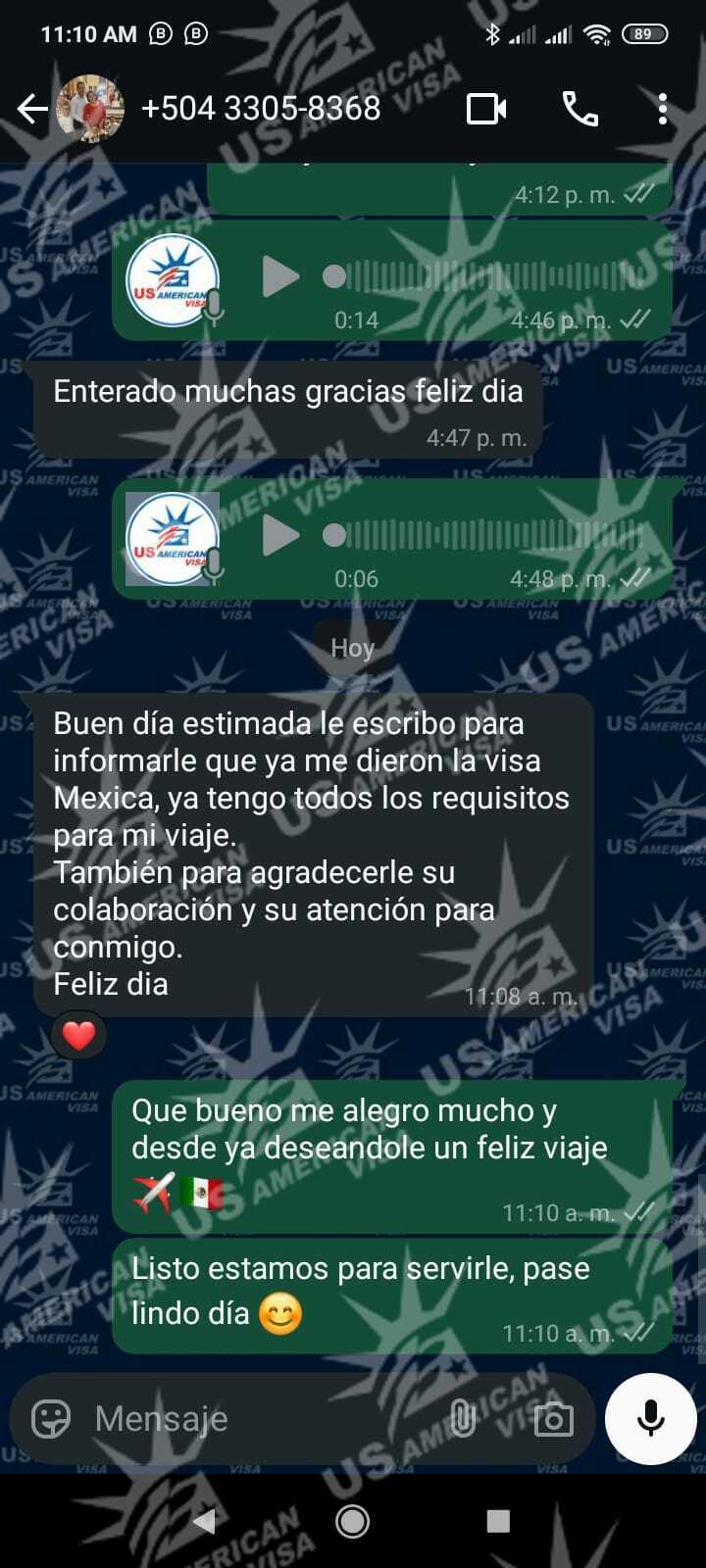706x1568 pixels.
Task: Go back to the chat list
Action: pos(32,109)
